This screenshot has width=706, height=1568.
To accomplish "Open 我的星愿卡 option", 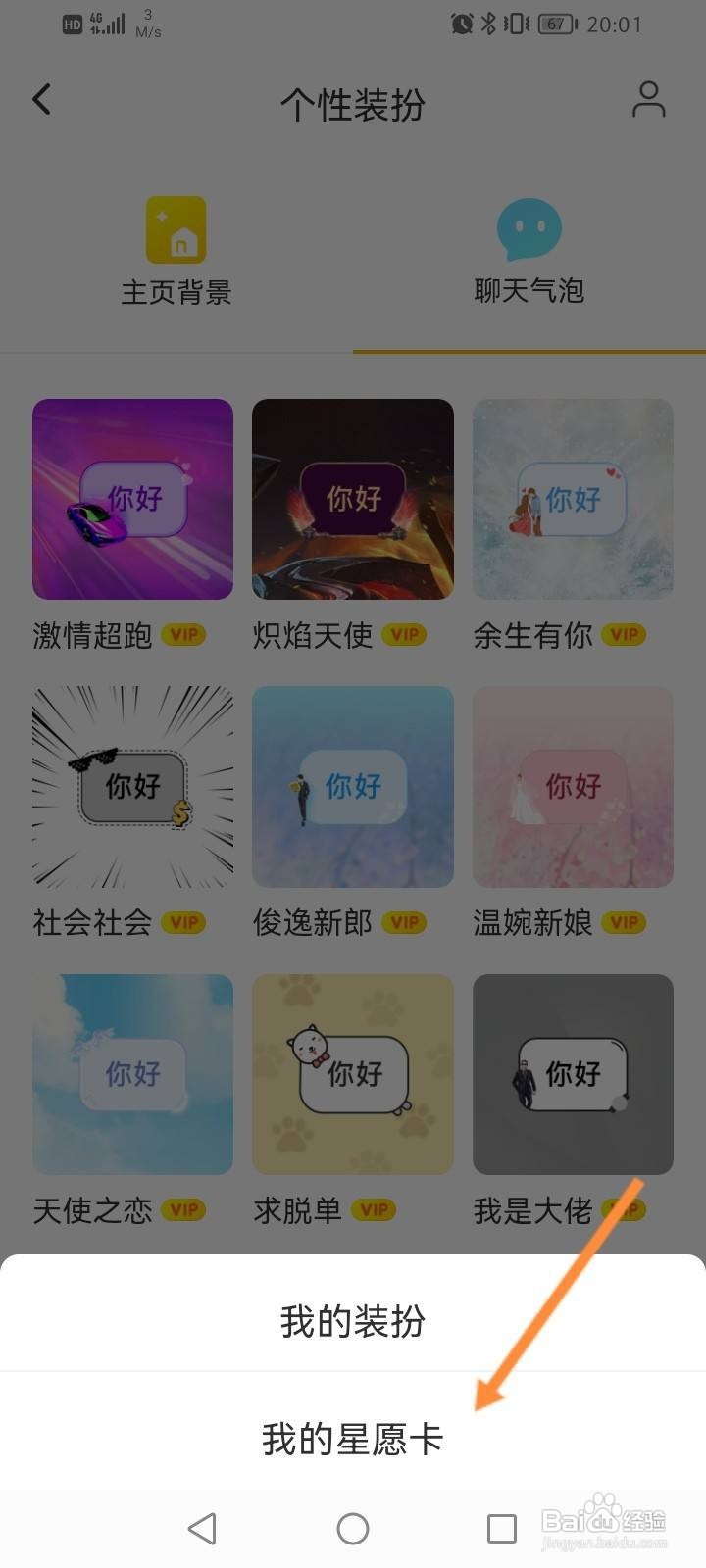I will [x=353, y=1439].
